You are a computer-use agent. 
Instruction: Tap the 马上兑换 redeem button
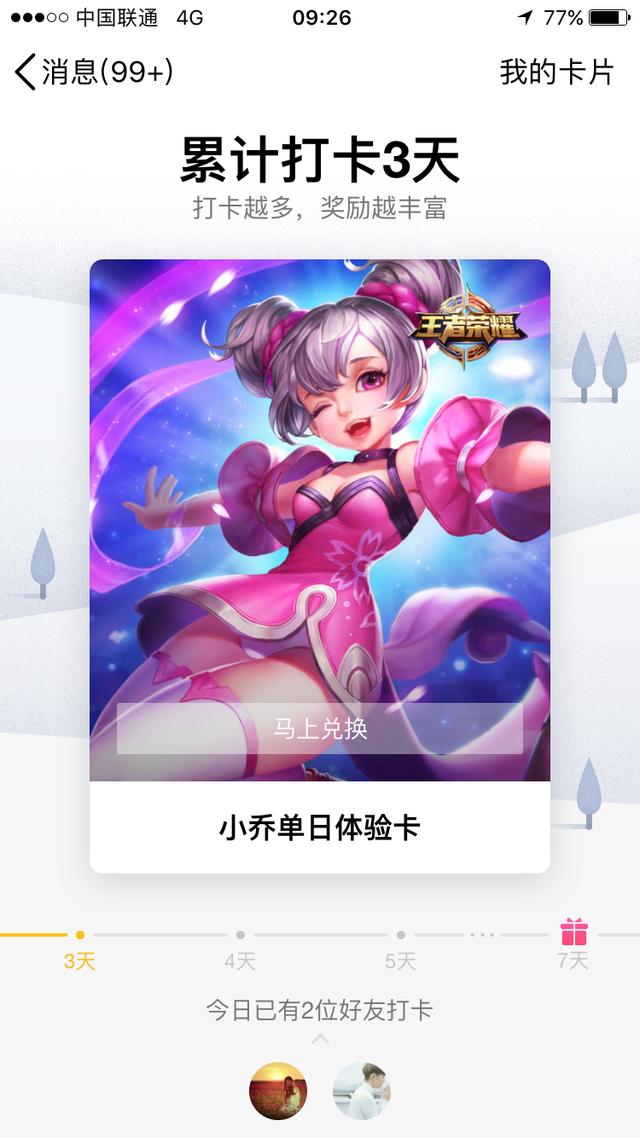(320, 728)
